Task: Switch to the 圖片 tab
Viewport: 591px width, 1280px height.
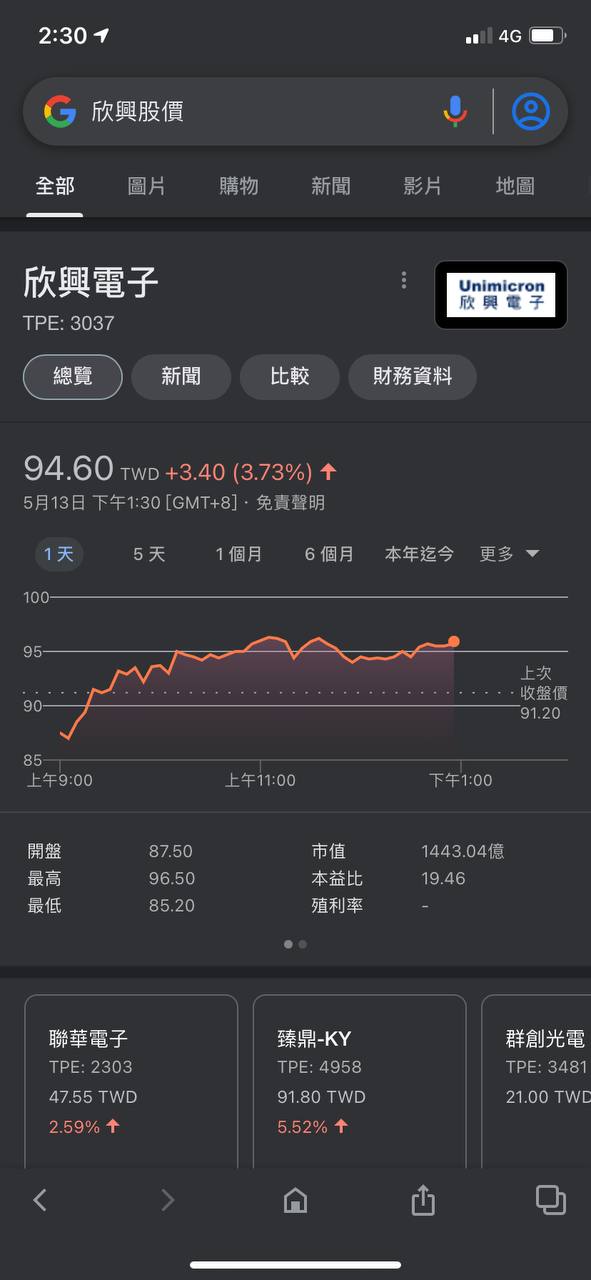Action: tap(147, 186)
